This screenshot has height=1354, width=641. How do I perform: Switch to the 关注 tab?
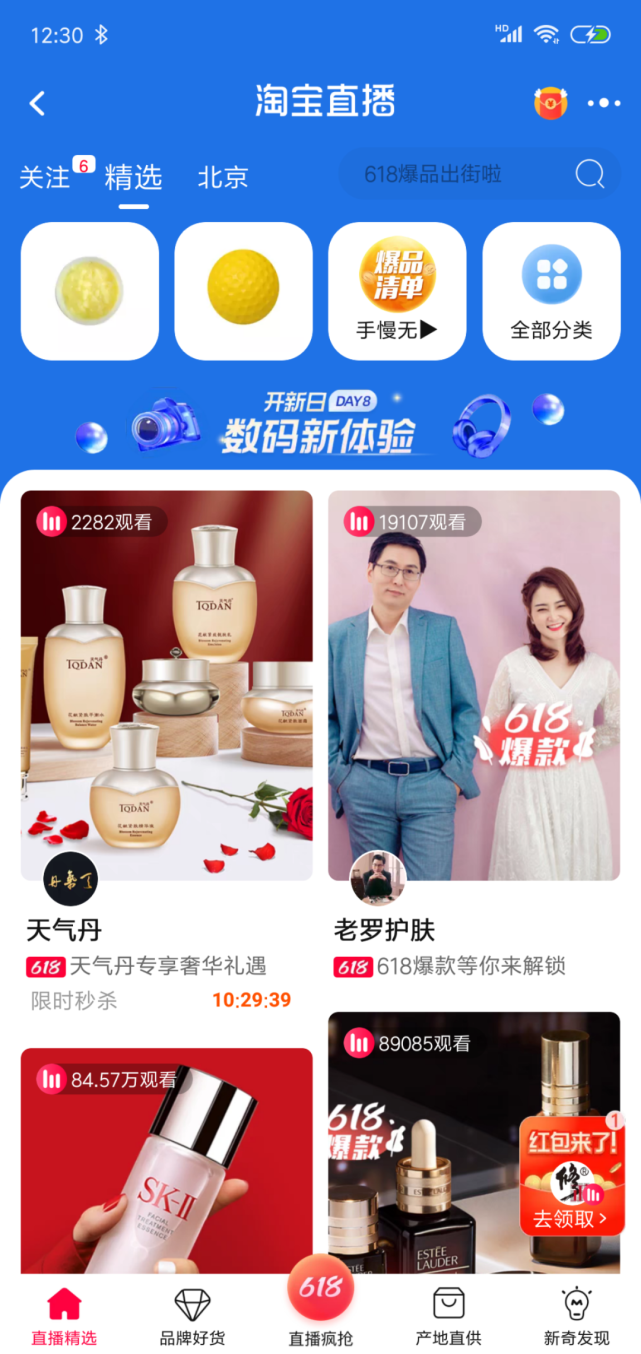46,178
